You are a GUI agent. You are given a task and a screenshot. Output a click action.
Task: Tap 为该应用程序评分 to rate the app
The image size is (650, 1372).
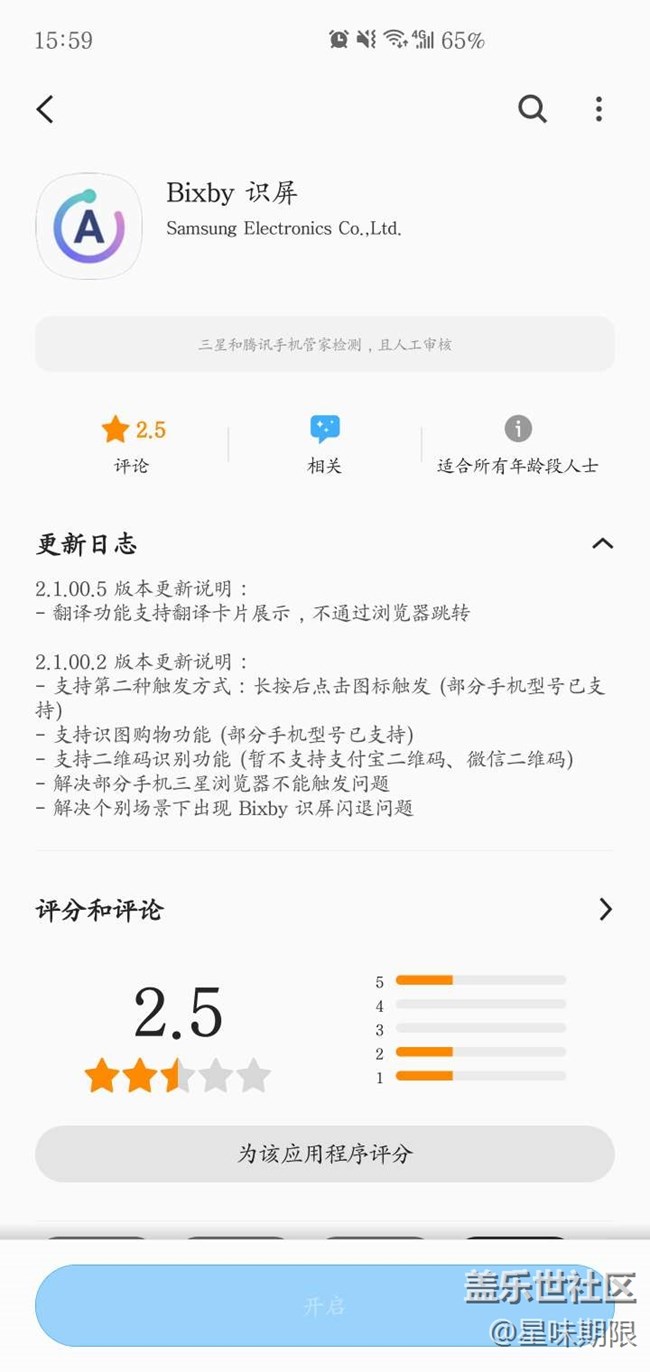pyautogui.click(x=325, y=1154)
